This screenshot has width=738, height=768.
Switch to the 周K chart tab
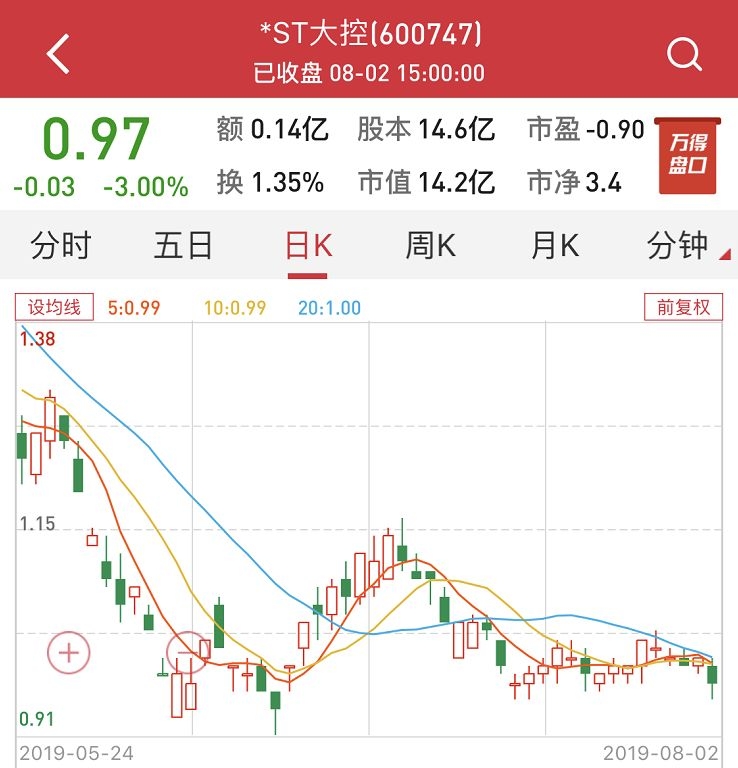point(430,245)
